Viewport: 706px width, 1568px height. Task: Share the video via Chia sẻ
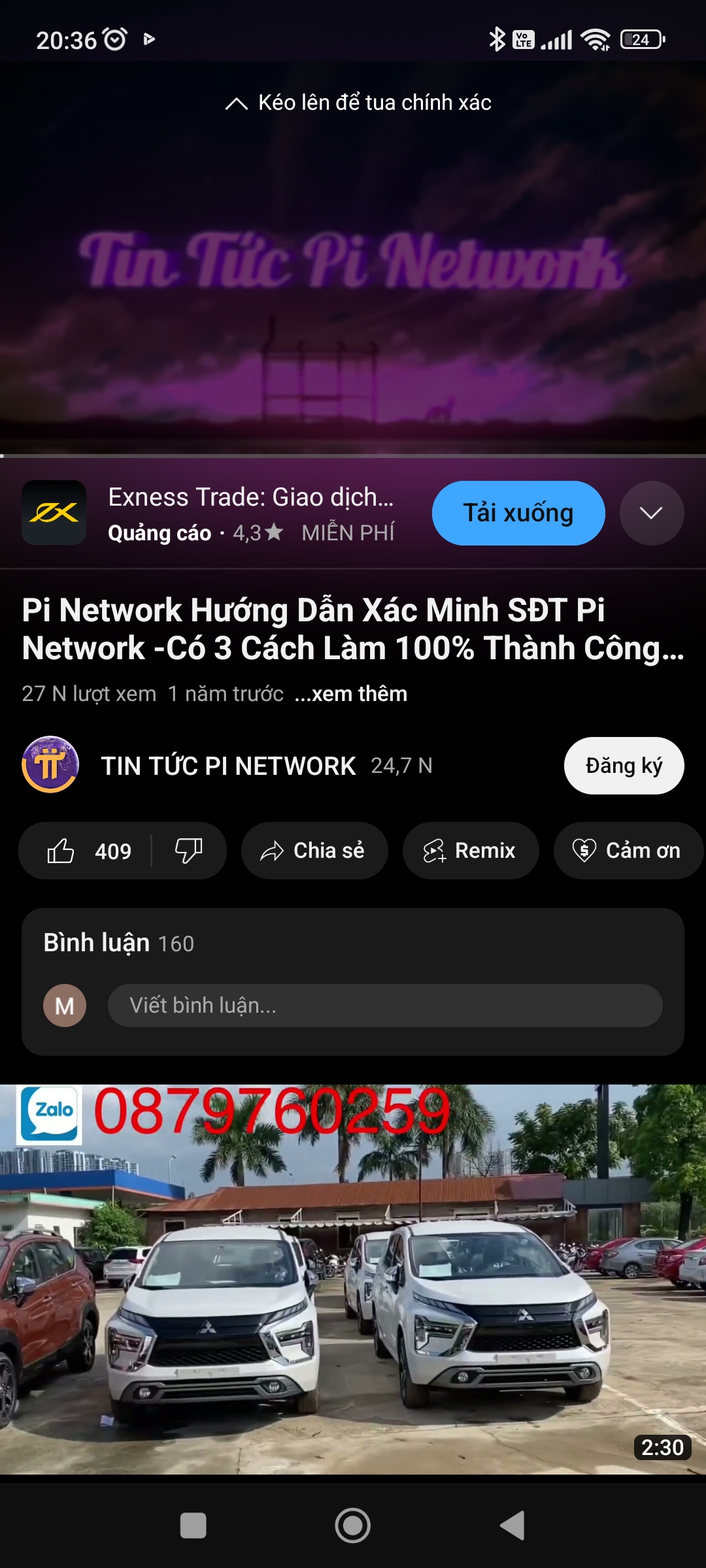[x=314, y=851]
